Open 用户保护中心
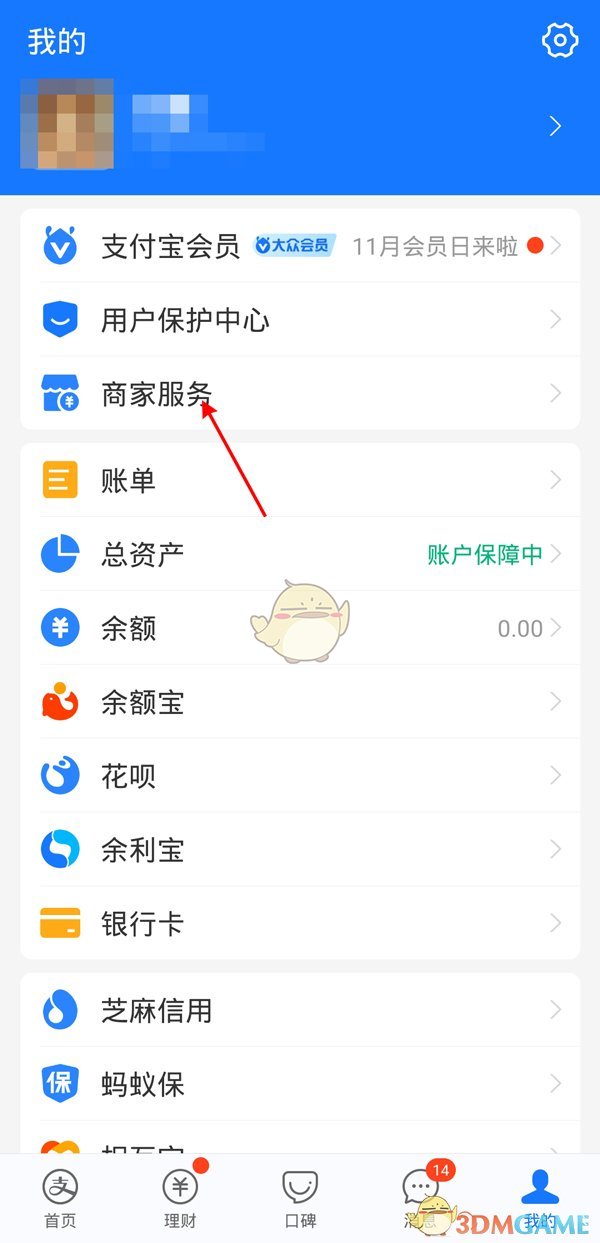The height and width of the screenshot is (1243, 600). (300, 320)
